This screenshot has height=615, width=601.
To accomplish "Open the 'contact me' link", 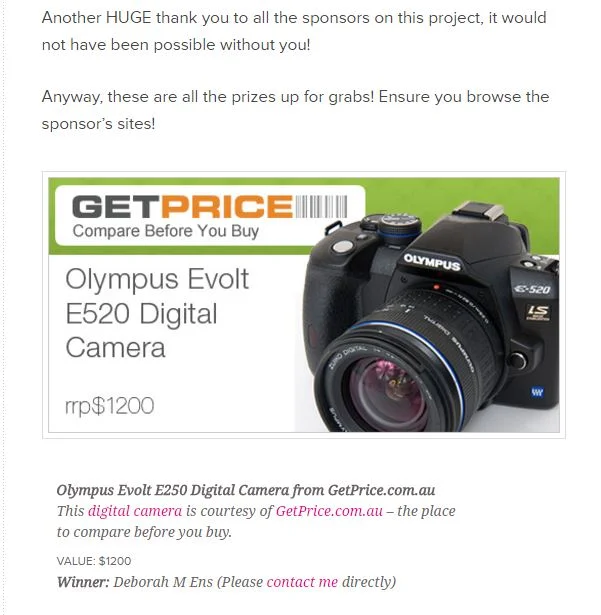I will pos(302,581).
